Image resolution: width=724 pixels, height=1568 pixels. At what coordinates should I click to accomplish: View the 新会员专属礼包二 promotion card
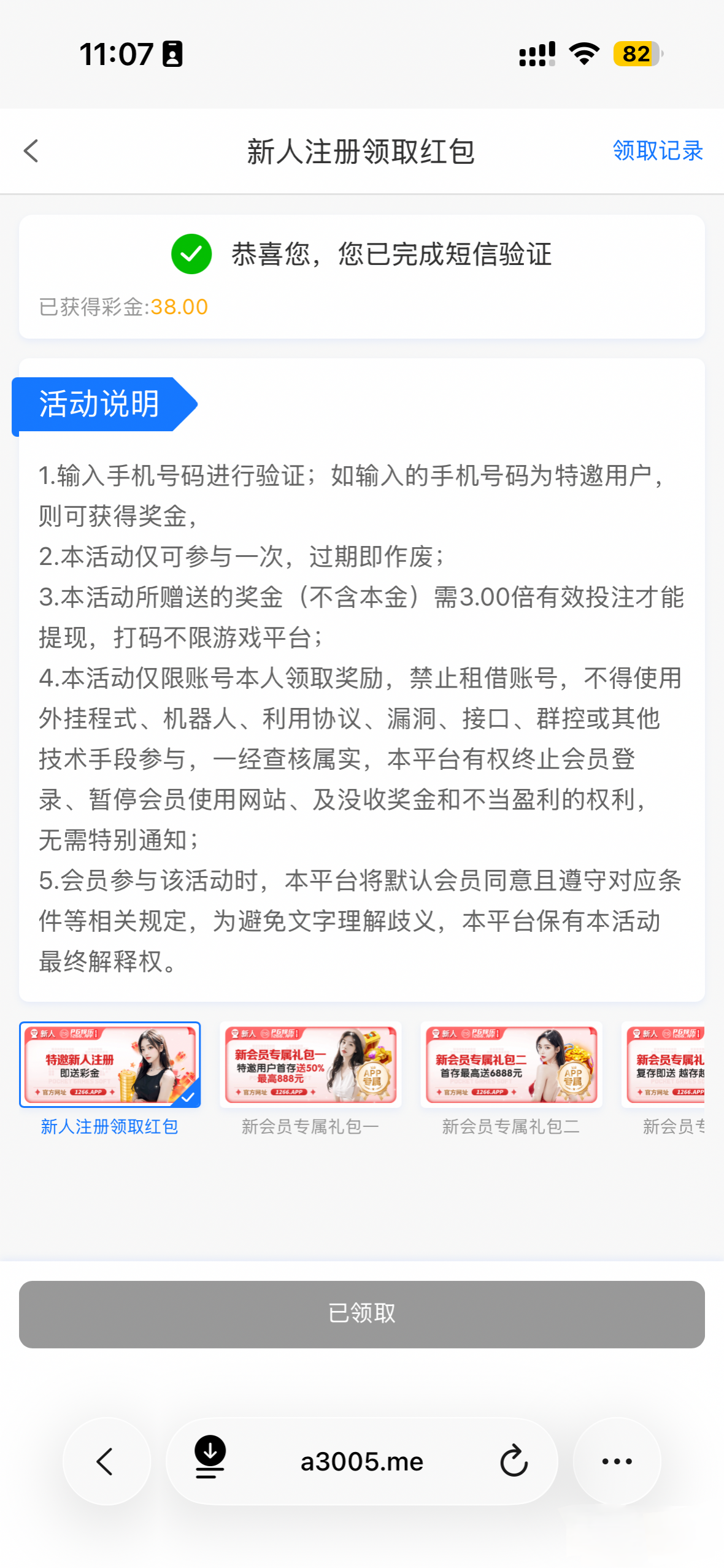511,1064
